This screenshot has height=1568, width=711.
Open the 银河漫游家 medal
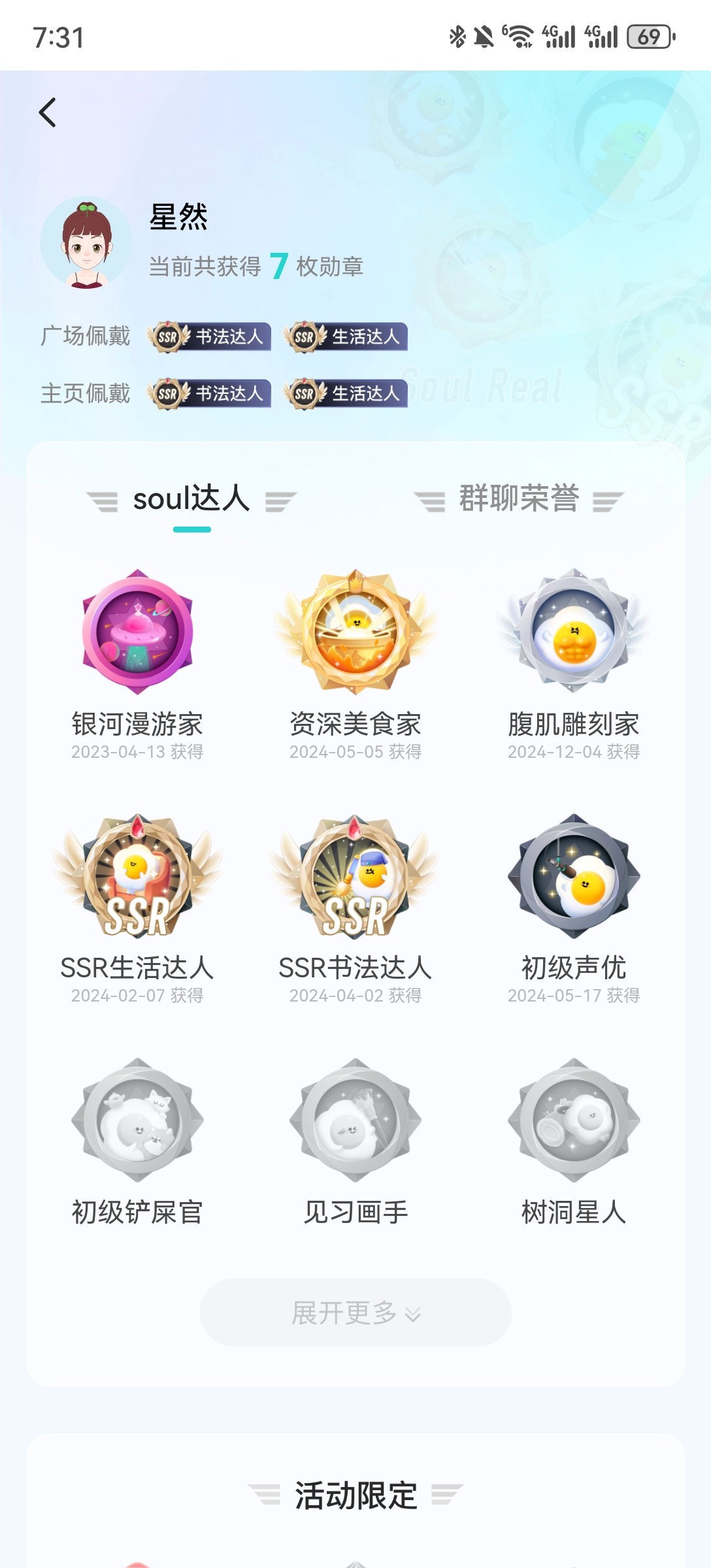(137, 632)
